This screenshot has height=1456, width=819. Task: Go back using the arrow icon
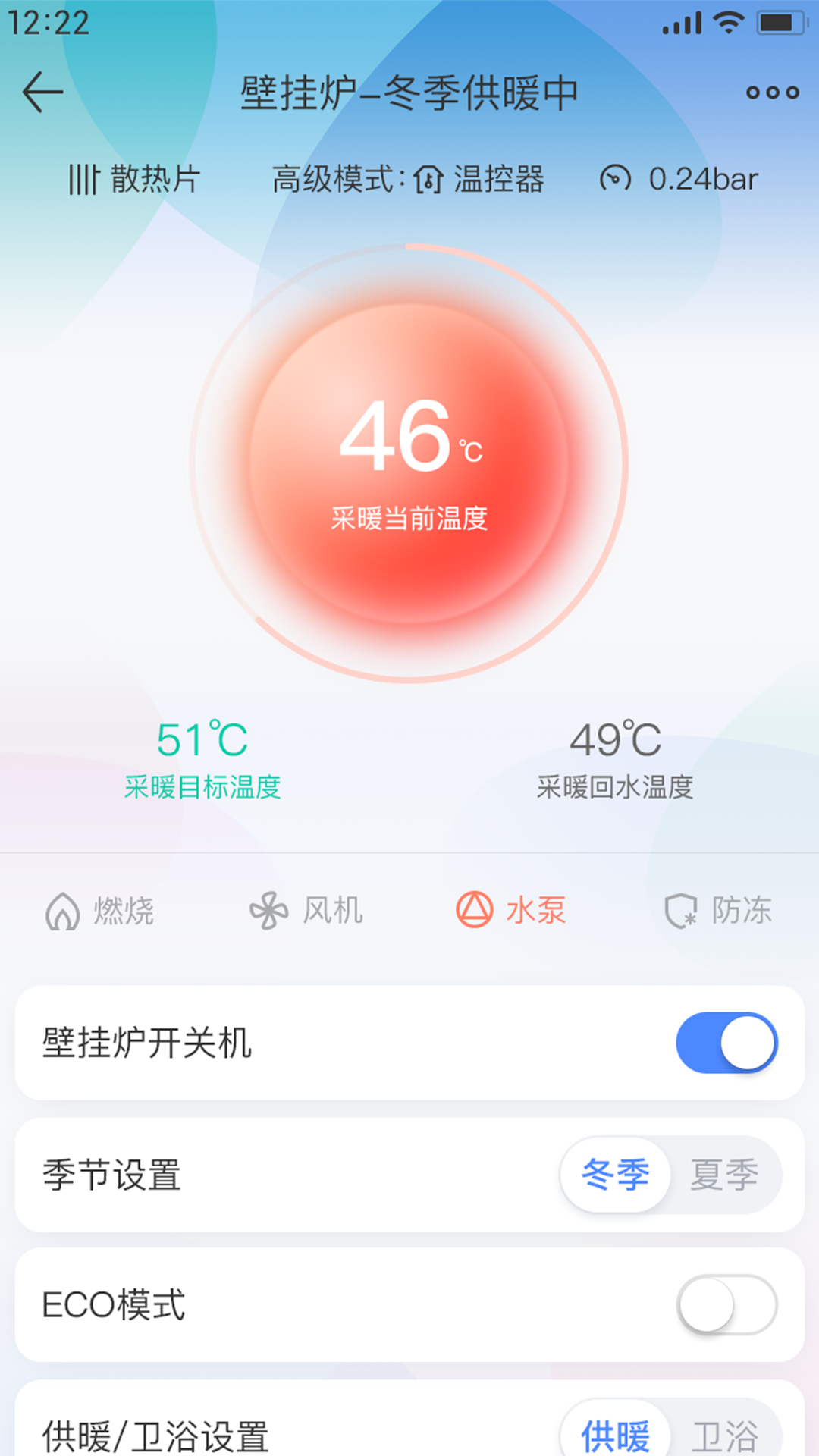pos(42,93)
